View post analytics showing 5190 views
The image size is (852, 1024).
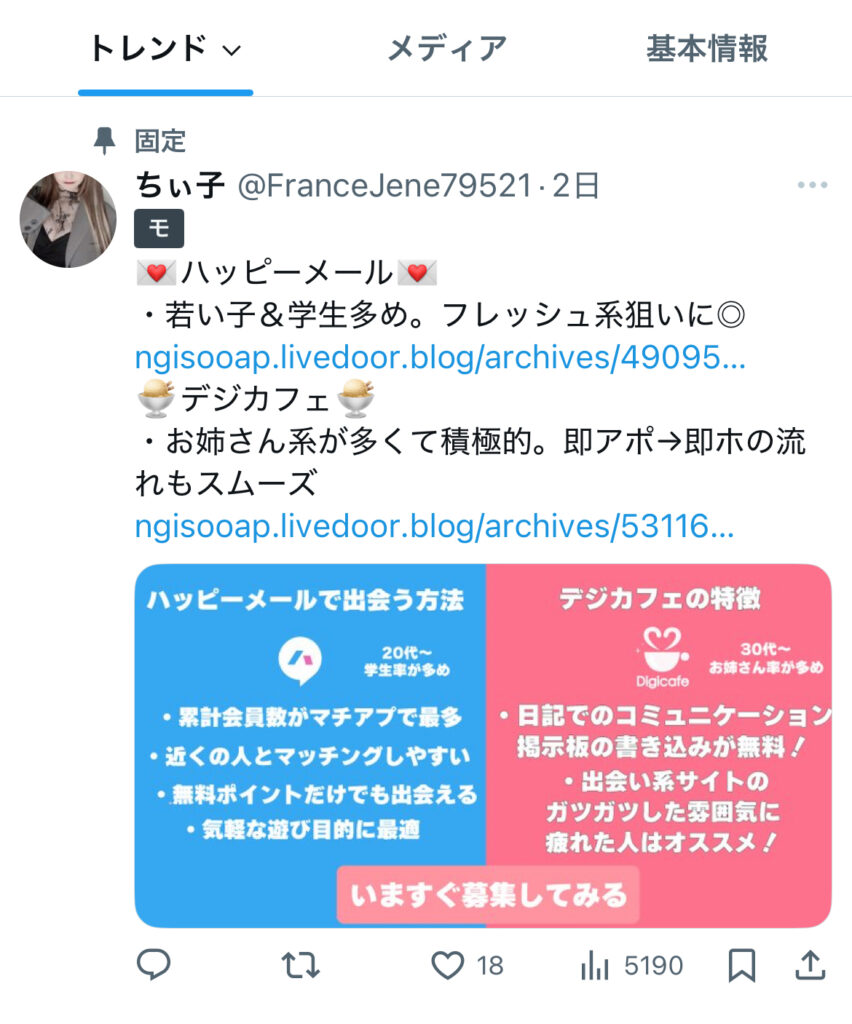(x=632, y=965)
